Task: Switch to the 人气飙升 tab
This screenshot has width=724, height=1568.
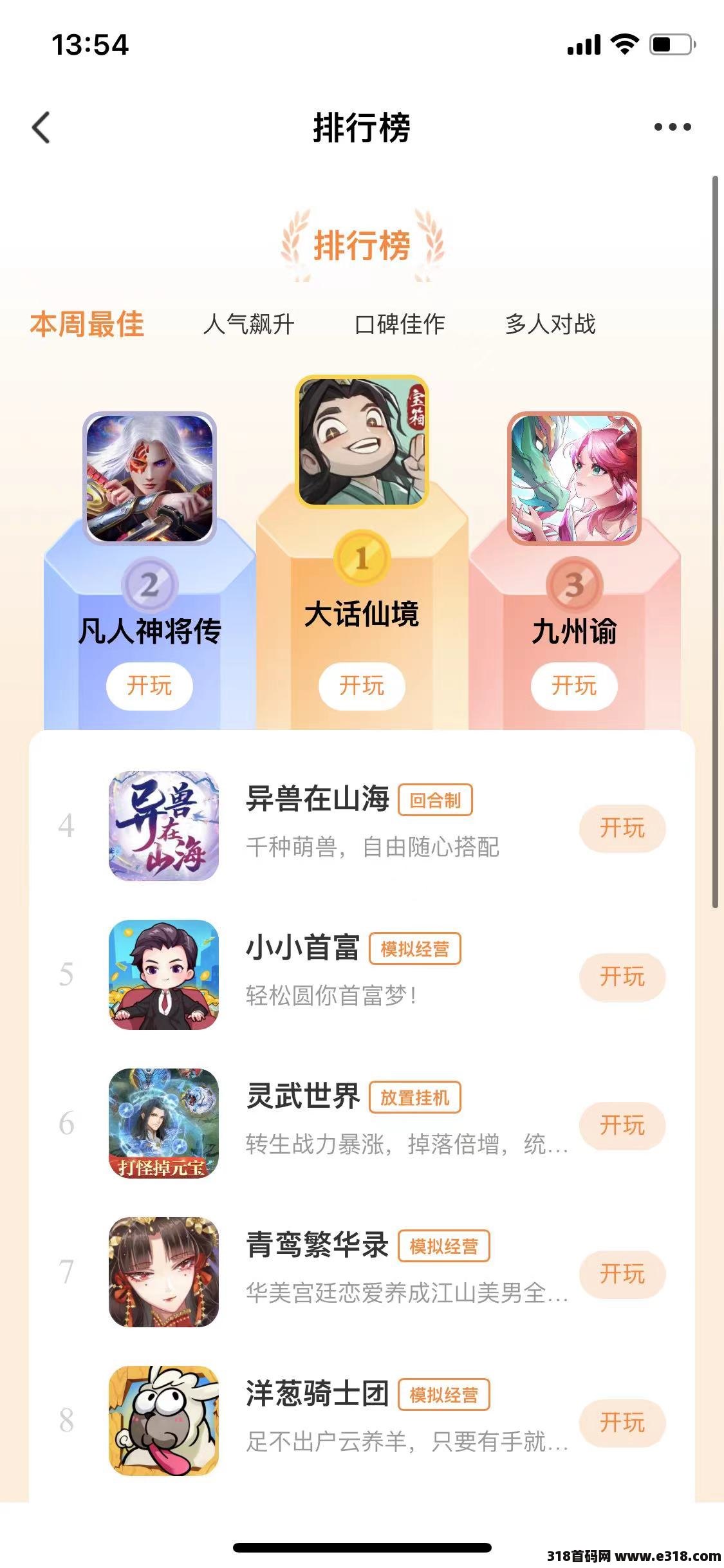Action: tap(248, 324)
